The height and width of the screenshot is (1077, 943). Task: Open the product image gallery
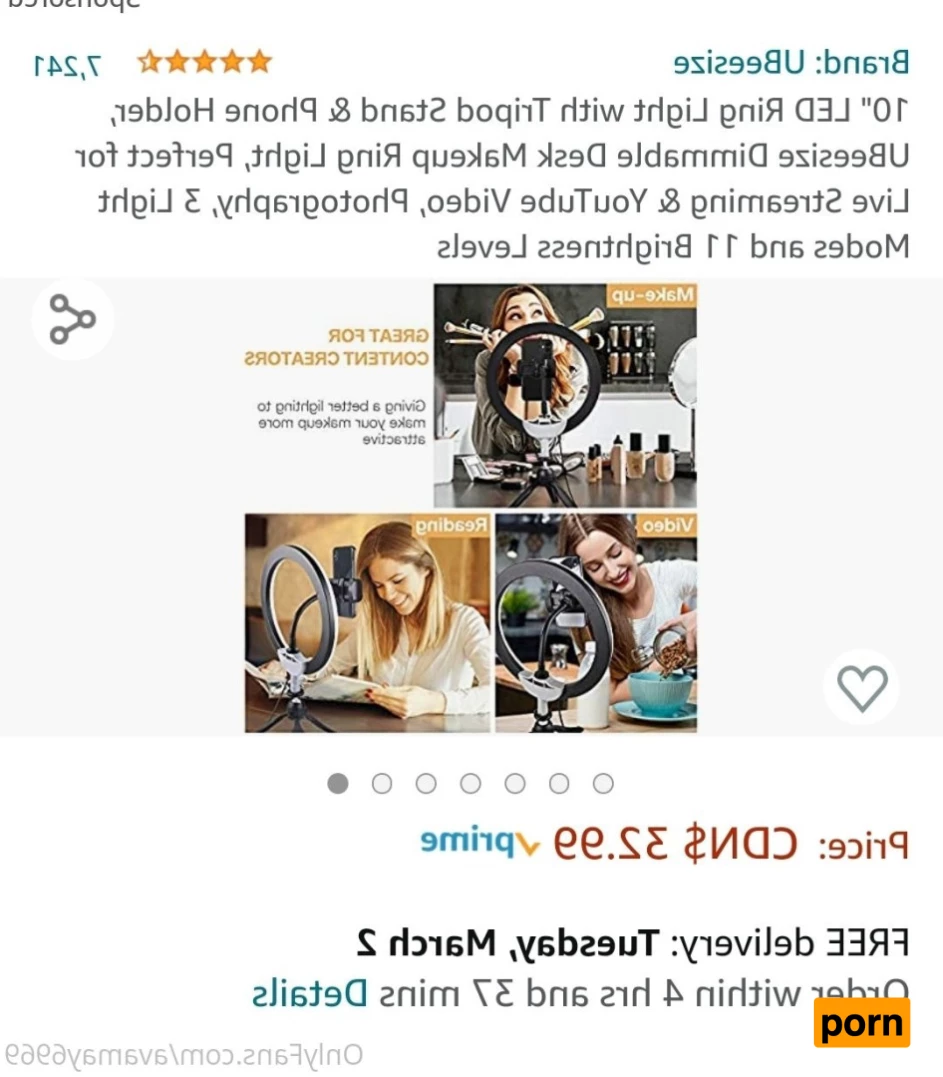470,507
